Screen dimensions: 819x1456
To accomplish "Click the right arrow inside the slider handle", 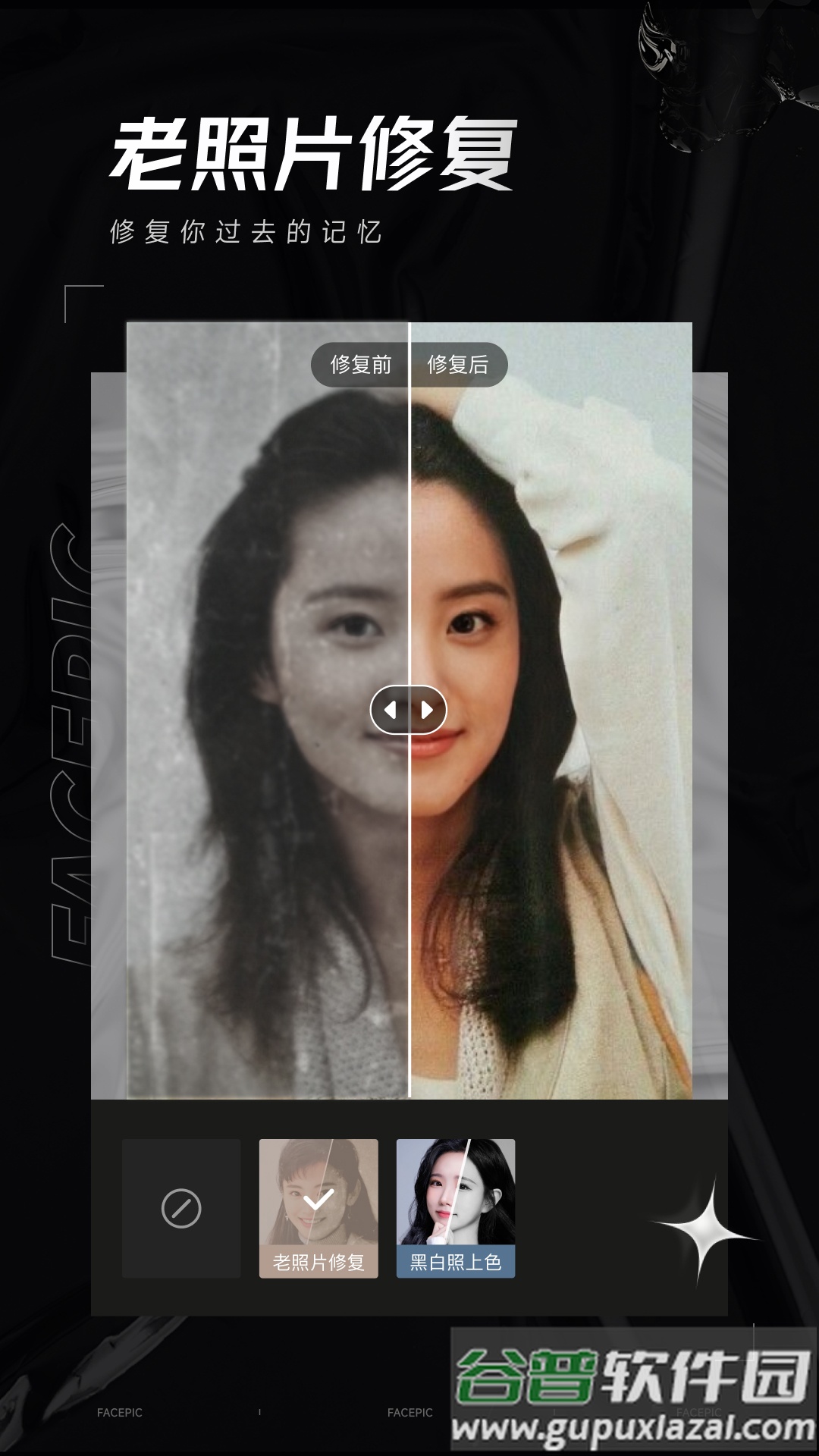I will point(427,711).
